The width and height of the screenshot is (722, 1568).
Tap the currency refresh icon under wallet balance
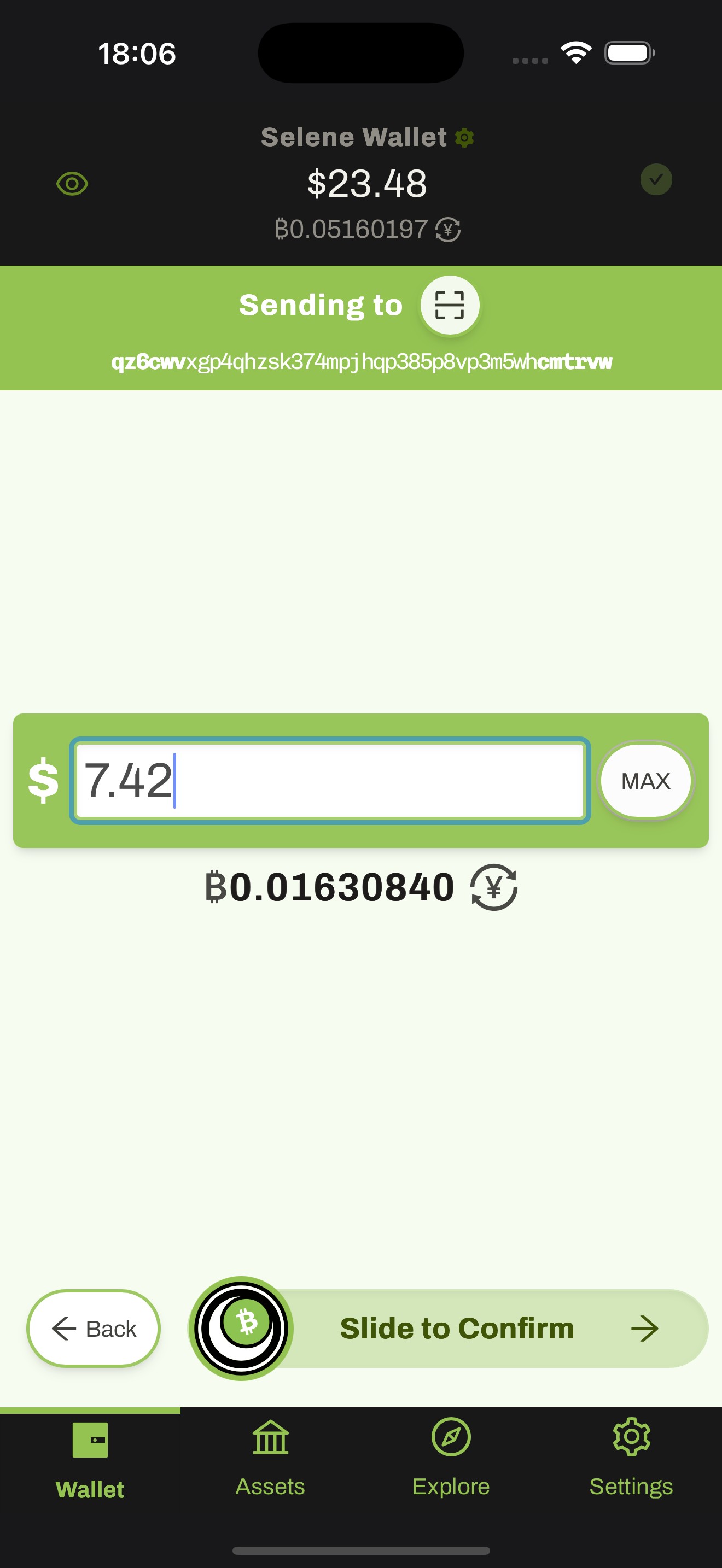[x=447, y=230]
